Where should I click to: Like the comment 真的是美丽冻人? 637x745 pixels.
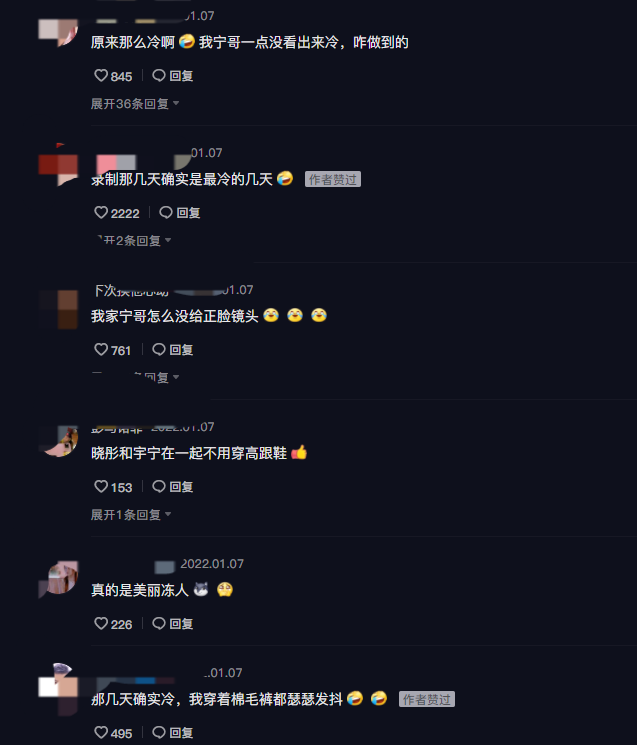tap(101, 624)
